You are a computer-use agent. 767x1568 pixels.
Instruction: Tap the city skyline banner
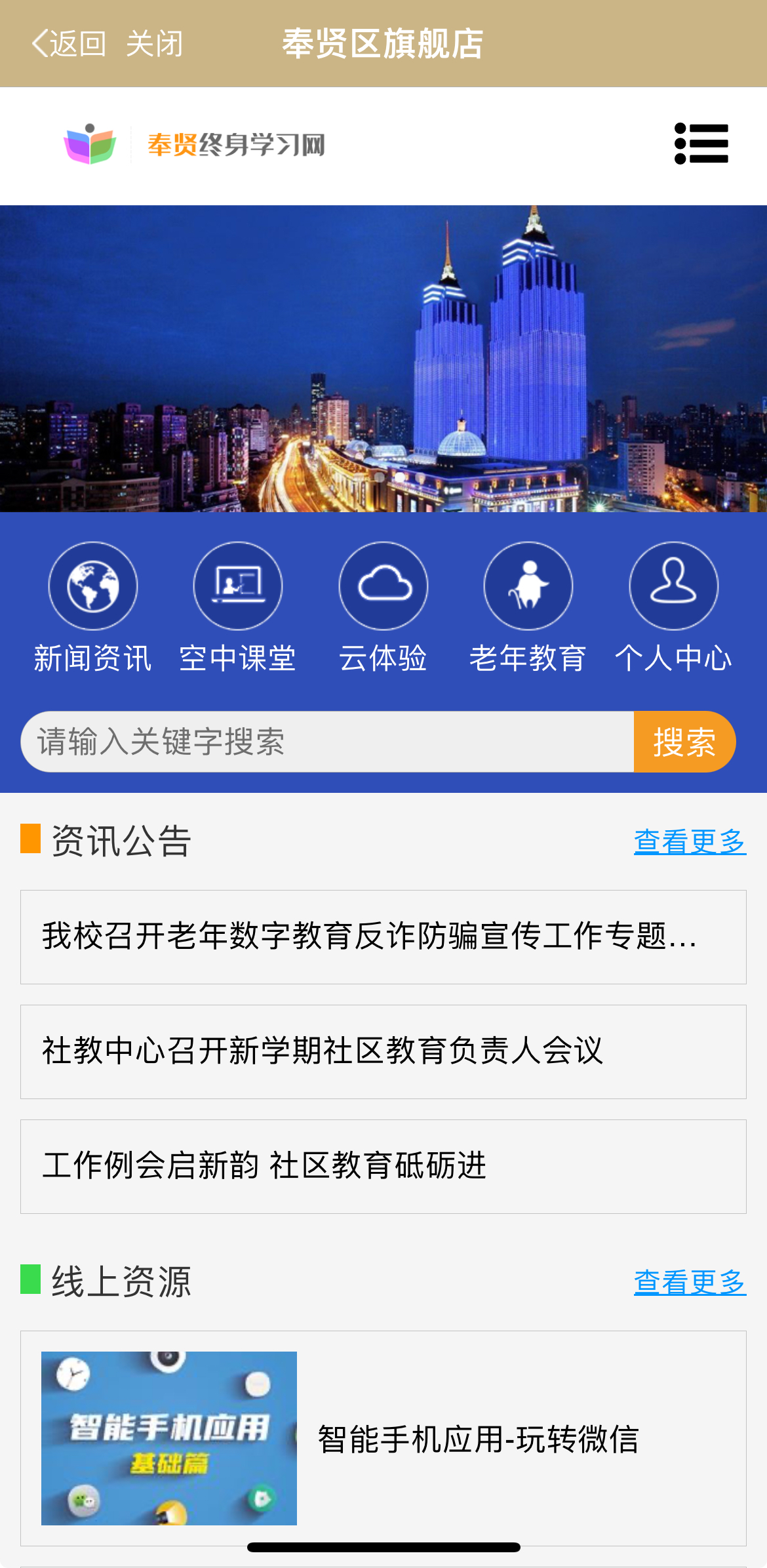(383, 359)
